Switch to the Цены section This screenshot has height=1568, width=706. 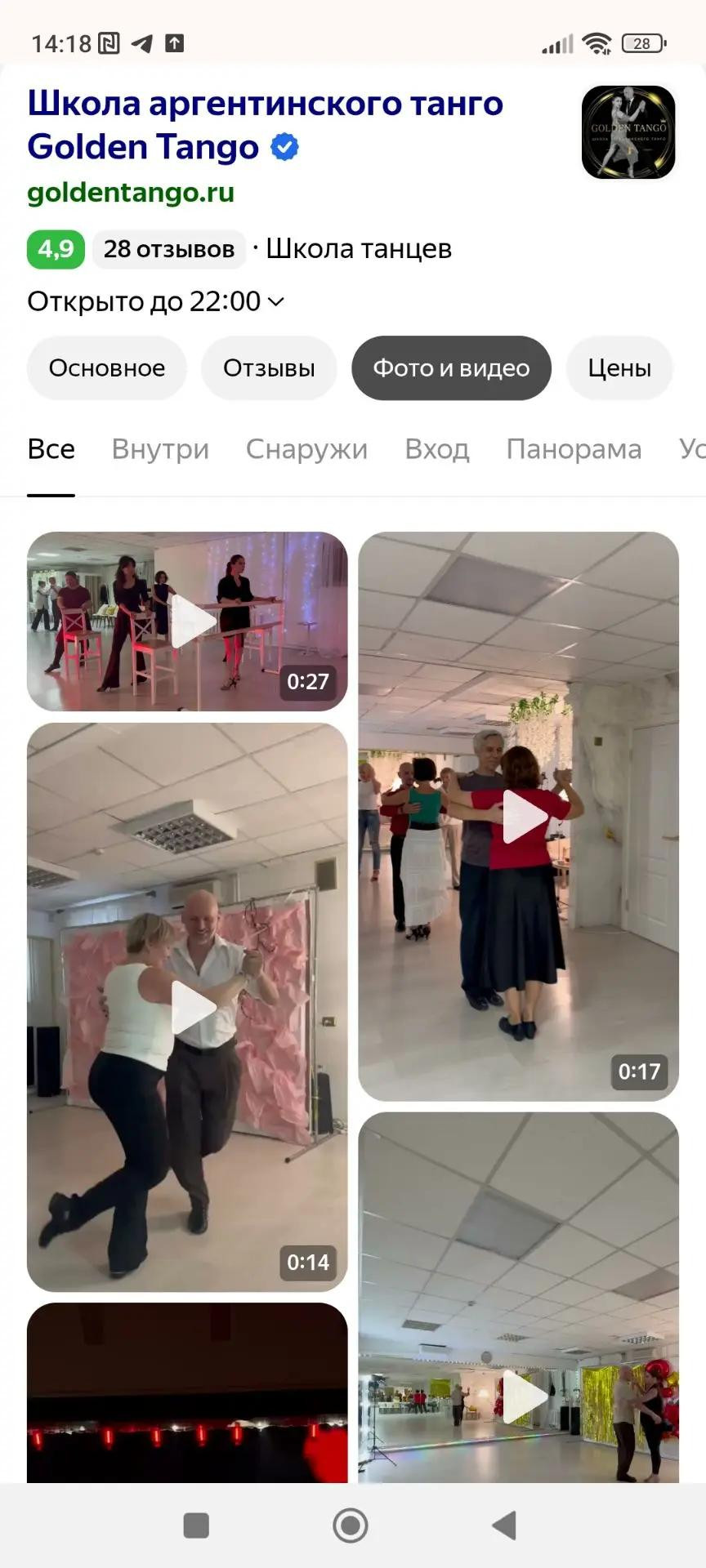619,368
